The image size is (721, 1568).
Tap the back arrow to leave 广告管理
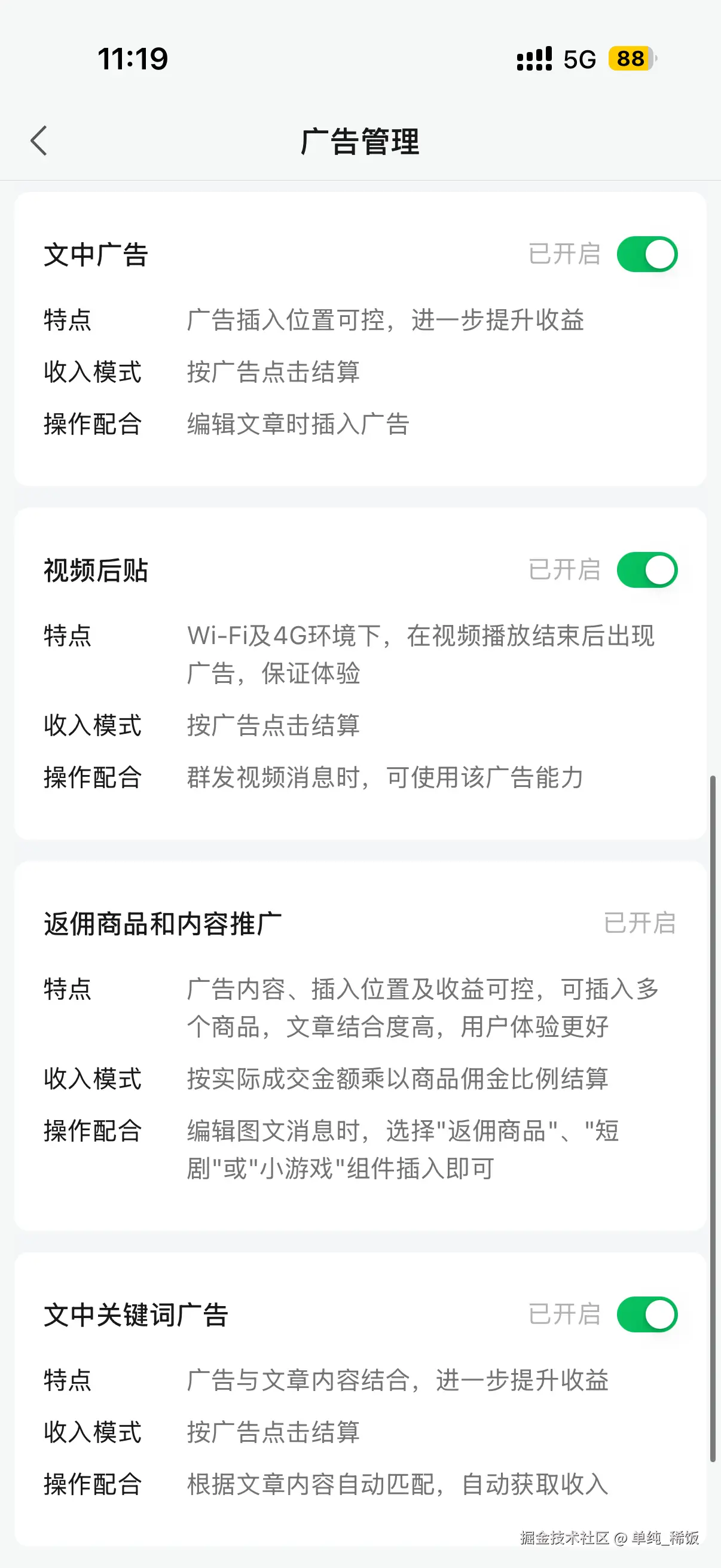[x=38, y=140]
